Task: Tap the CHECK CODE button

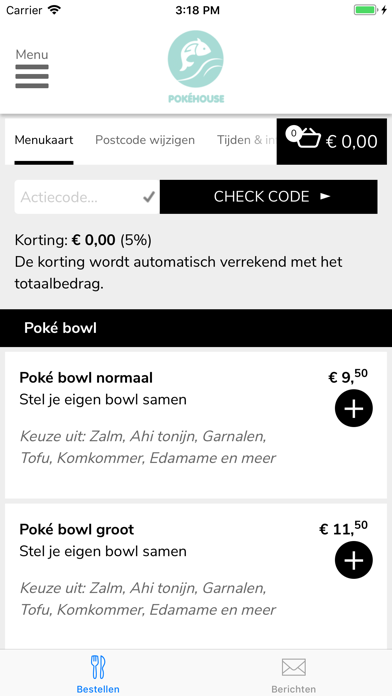Action: pos(269,197)
